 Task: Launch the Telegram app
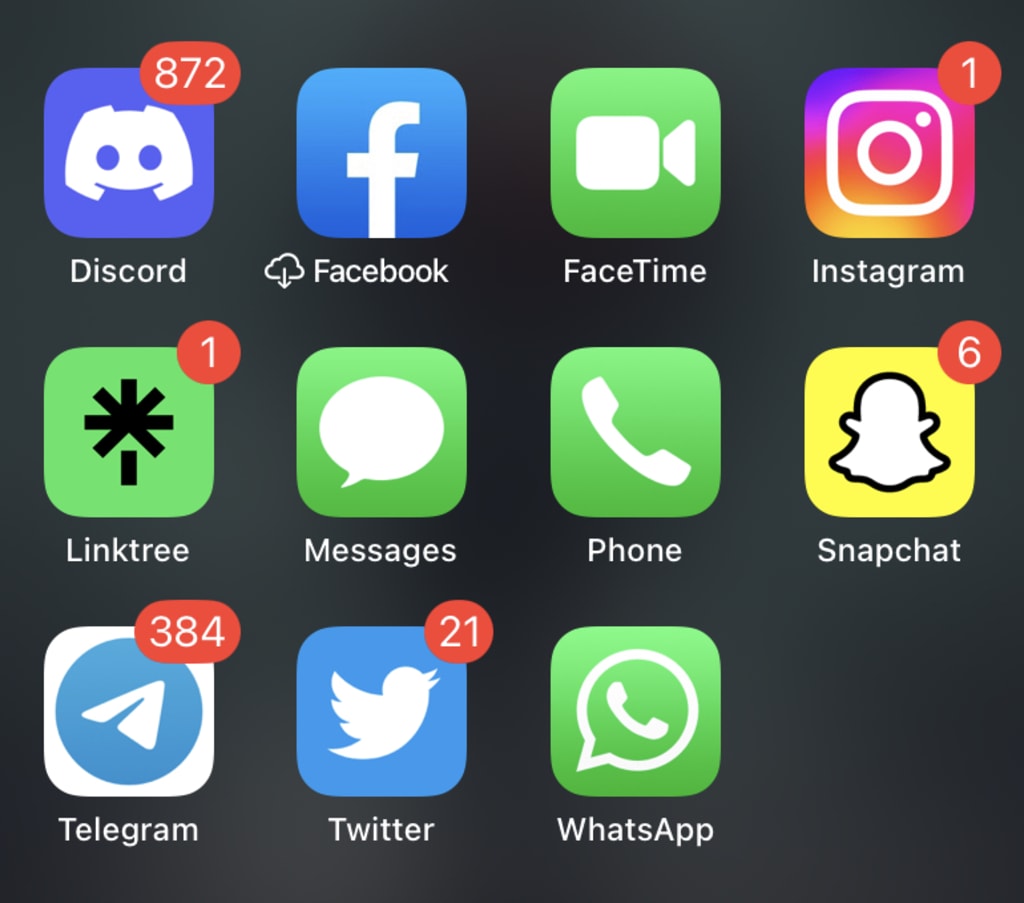click(x=128, y=711)
